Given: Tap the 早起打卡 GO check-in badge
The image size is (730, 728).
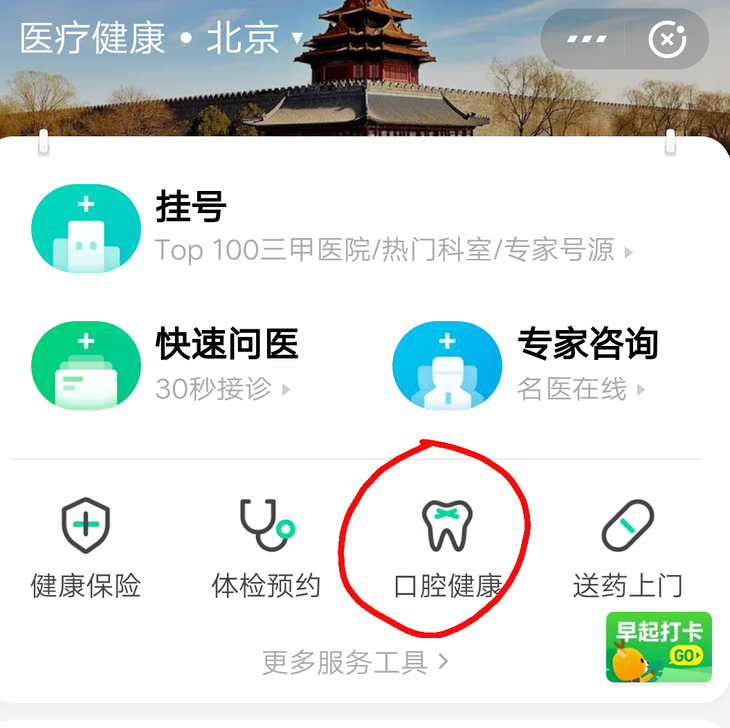Looking at the screenshot, I should pos(659,647).
